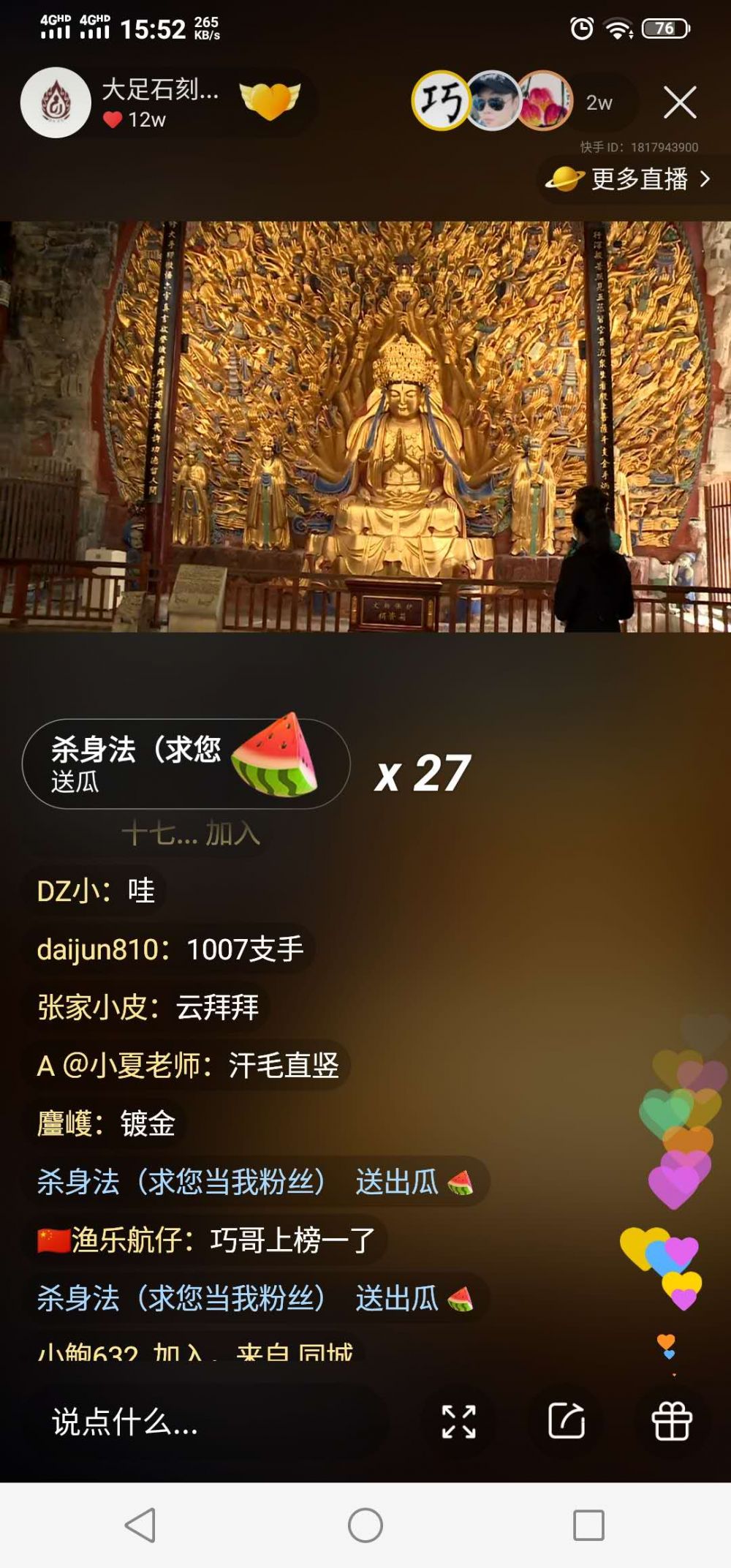Open 更多直播 for more live streams

[629, 178]
